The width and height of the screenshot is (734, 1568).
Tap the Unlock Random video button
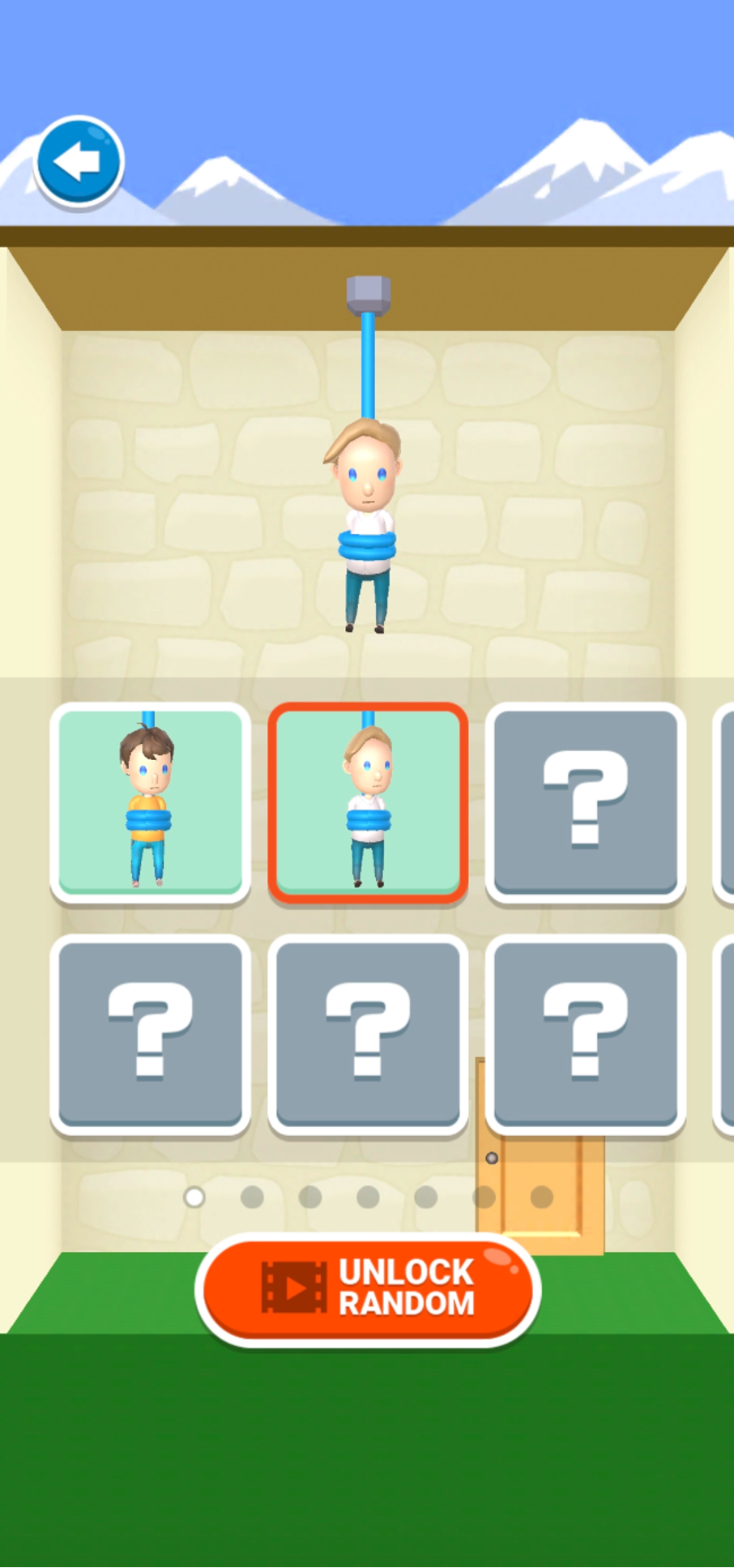[x=368, y=1288]
